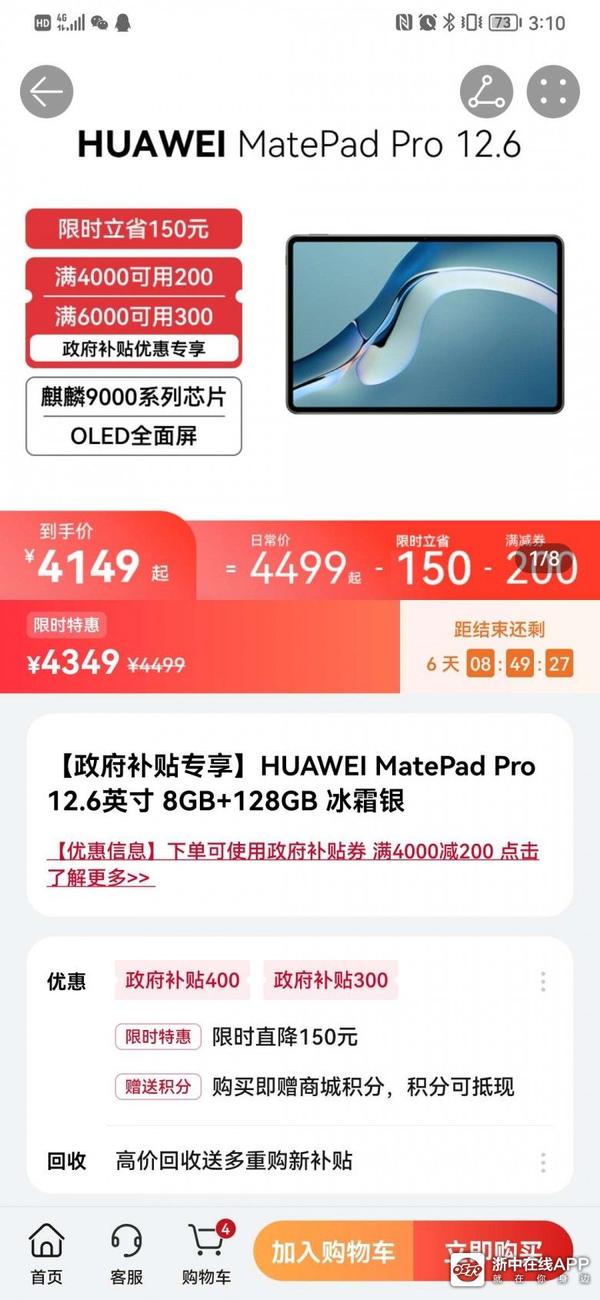Go back using the arrow icon

pos(46,92)
